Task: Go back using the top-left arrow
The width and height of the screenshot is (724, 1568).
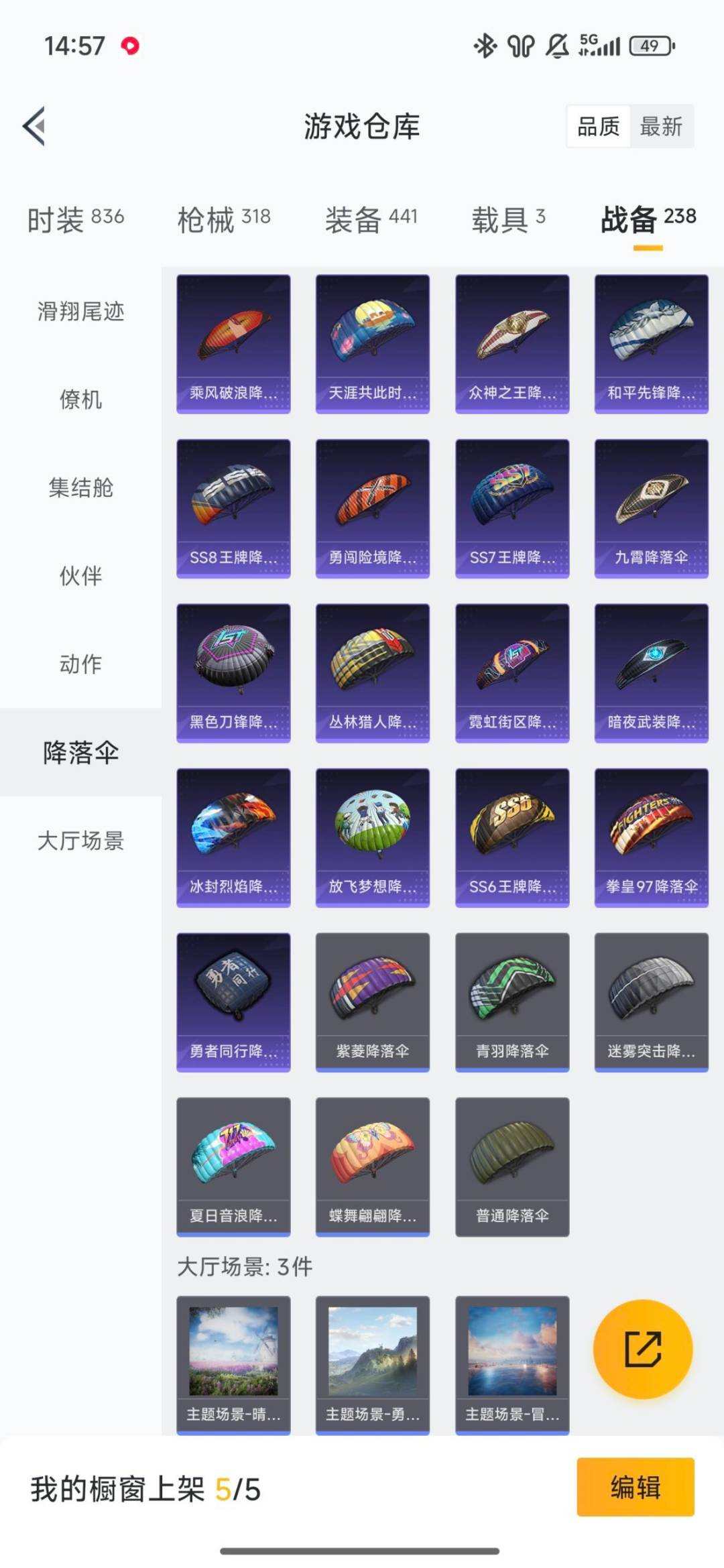Action: 36,127
